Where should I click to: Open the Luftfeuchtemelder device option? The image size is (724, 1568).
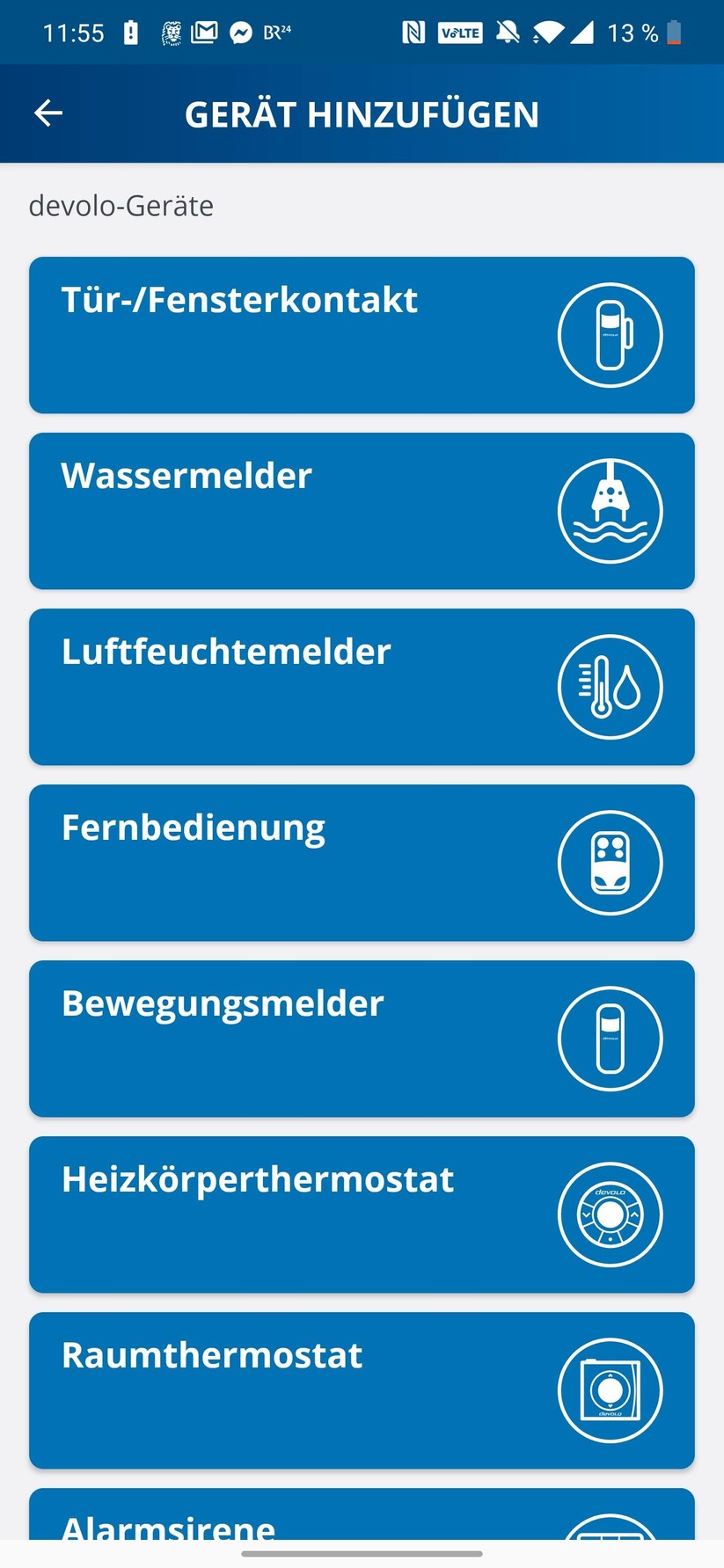click(x=362, y=687)
